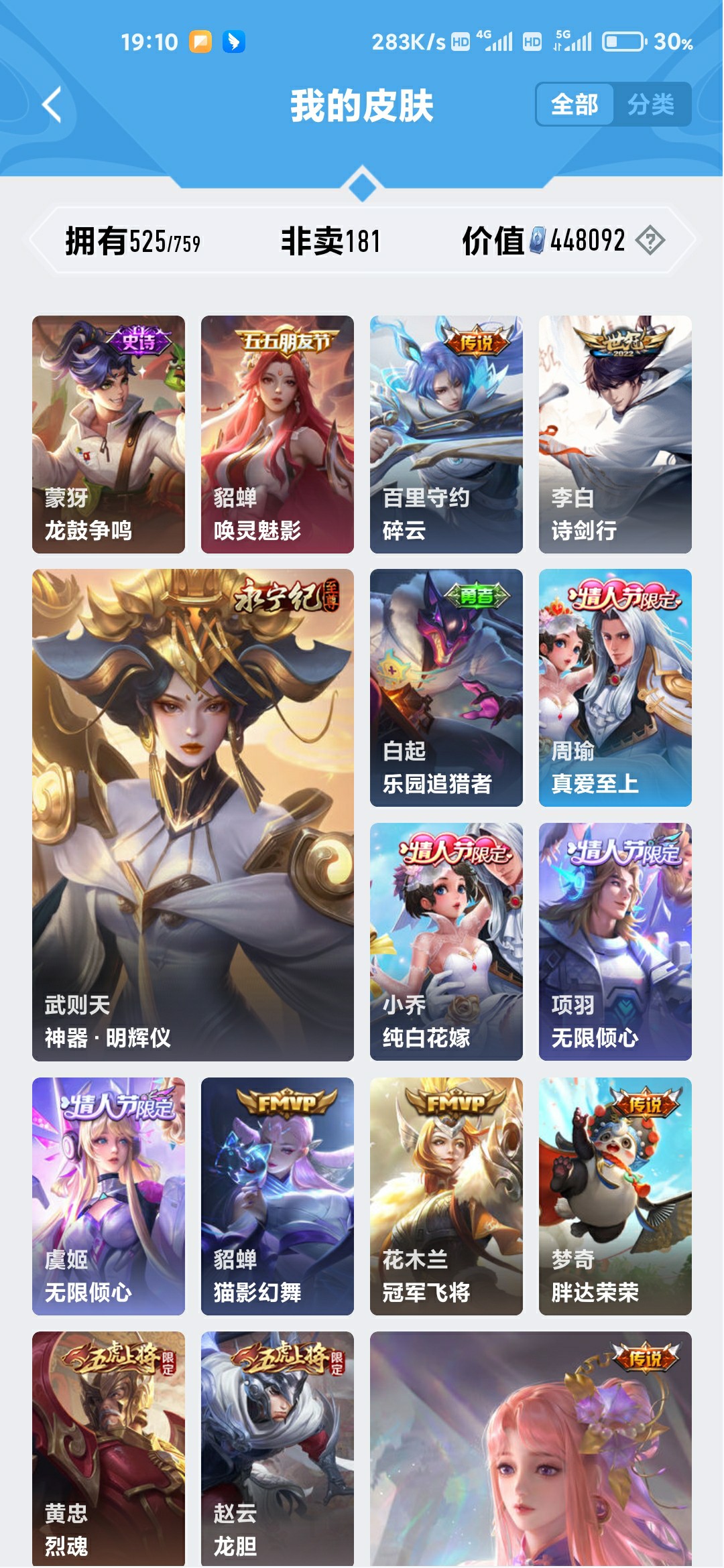Open 武则天 神器·明辉仪 large card

click(193, 814)
